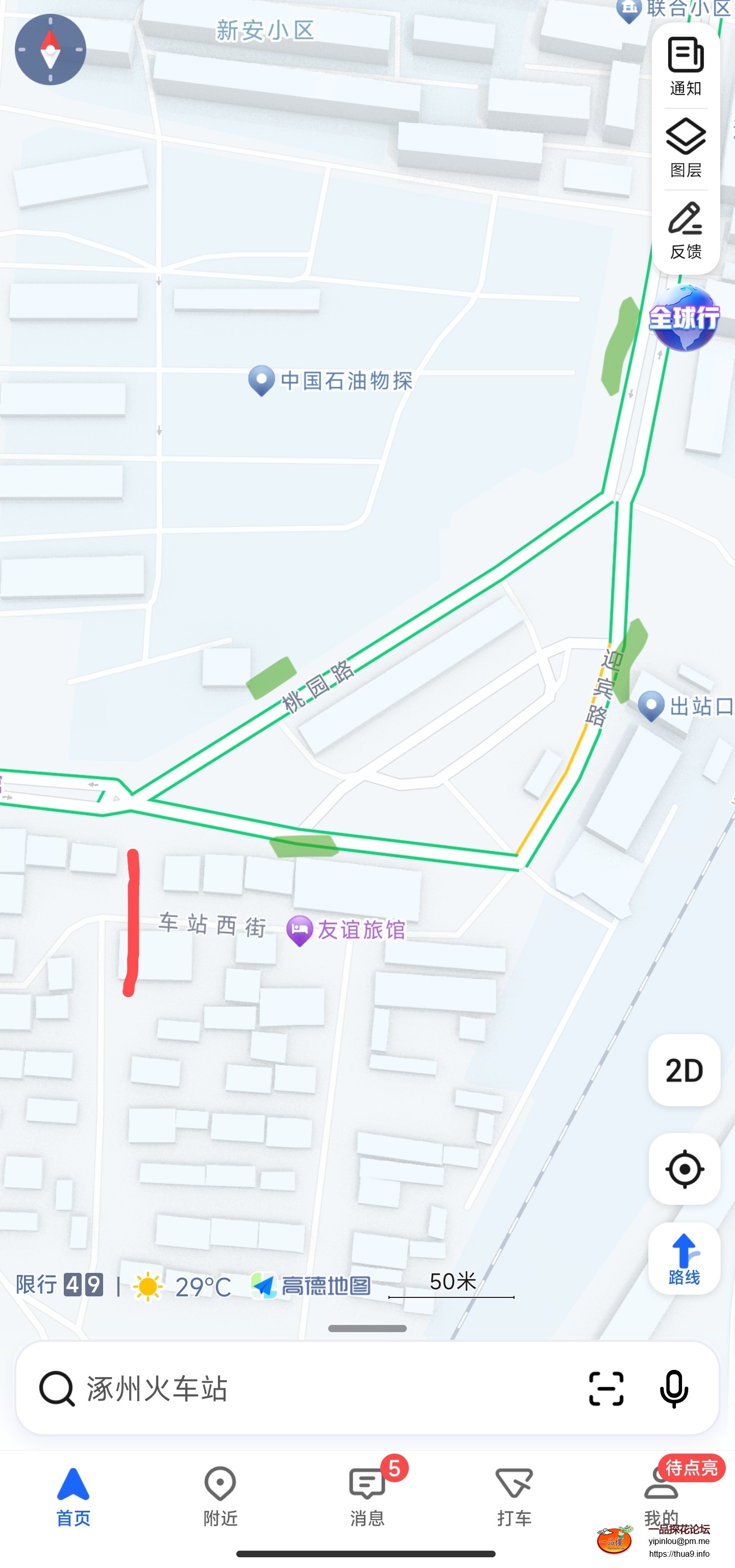Switch to the 附近 tab
The image size is (735, 1568).
pyautogui.click(x=220, y=1496)
